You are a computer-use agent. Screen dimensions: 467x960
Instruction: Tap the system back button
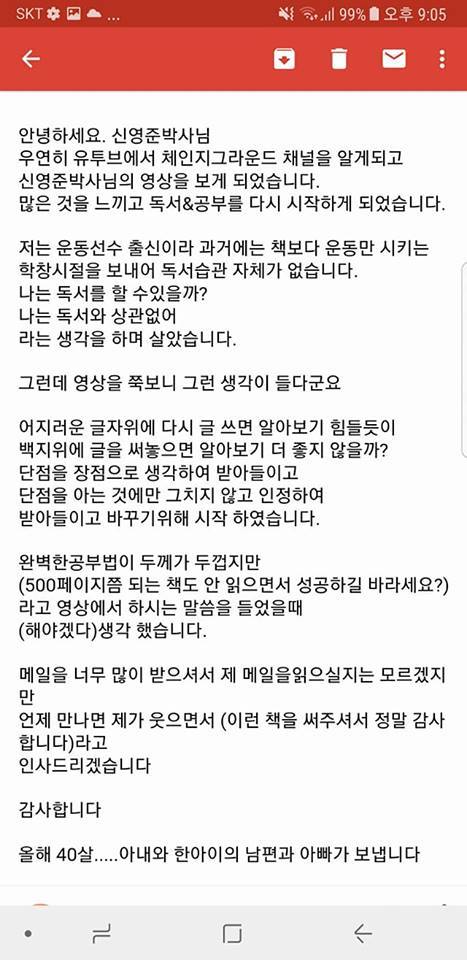click(362, 933)
